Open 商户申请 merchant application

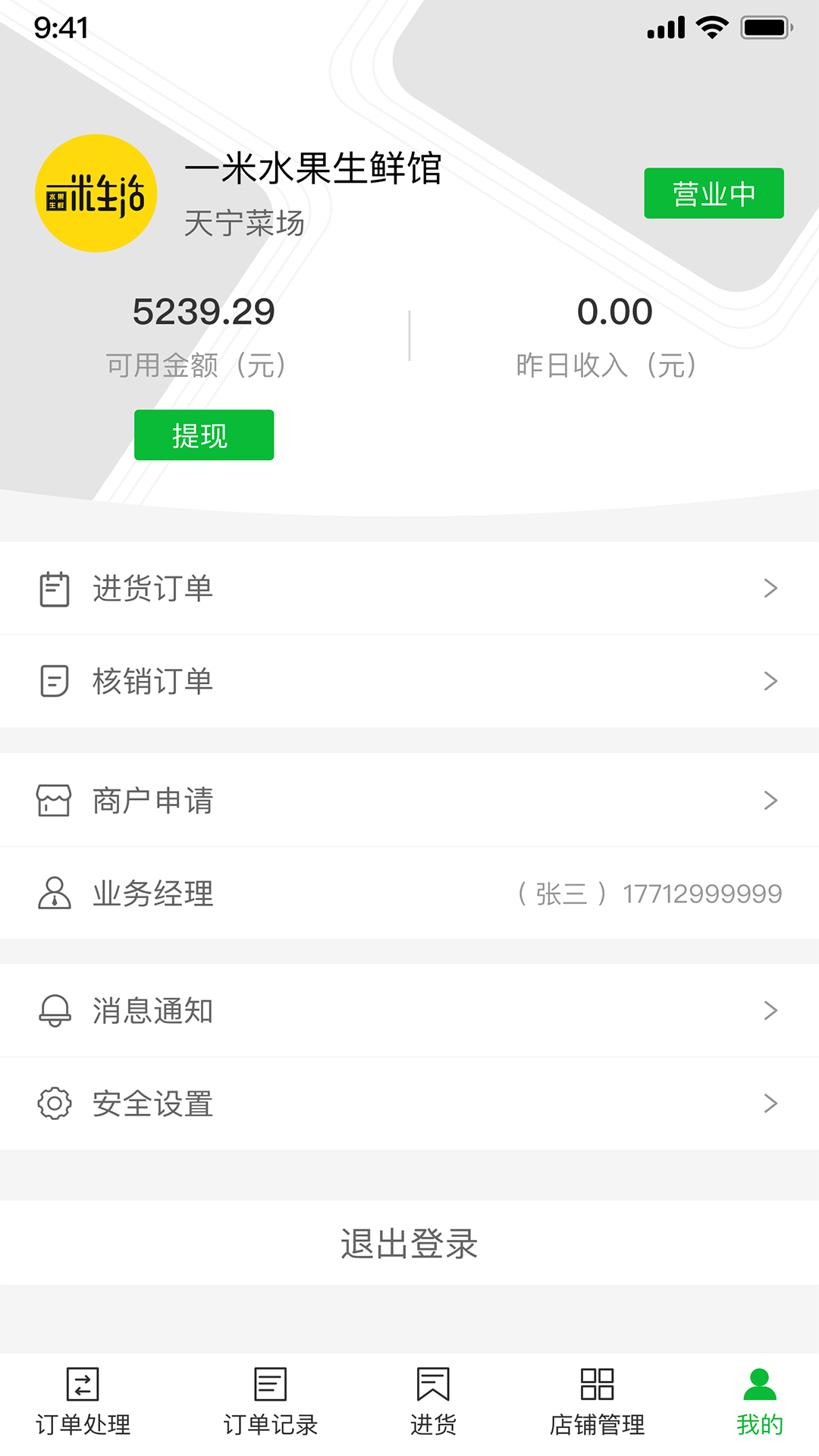point(409,801)
